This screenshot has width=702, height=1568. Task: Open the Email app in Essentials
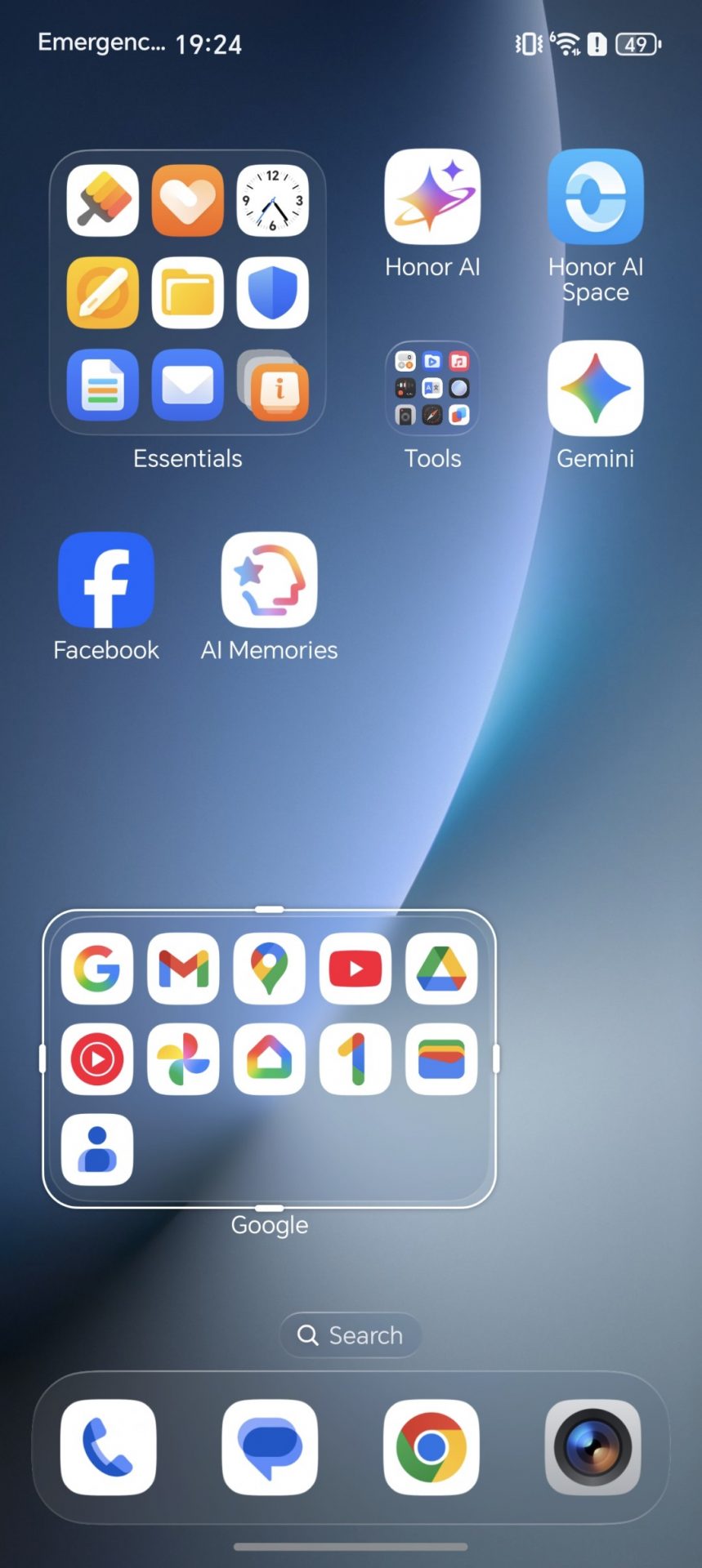click(x=188, y=385)
